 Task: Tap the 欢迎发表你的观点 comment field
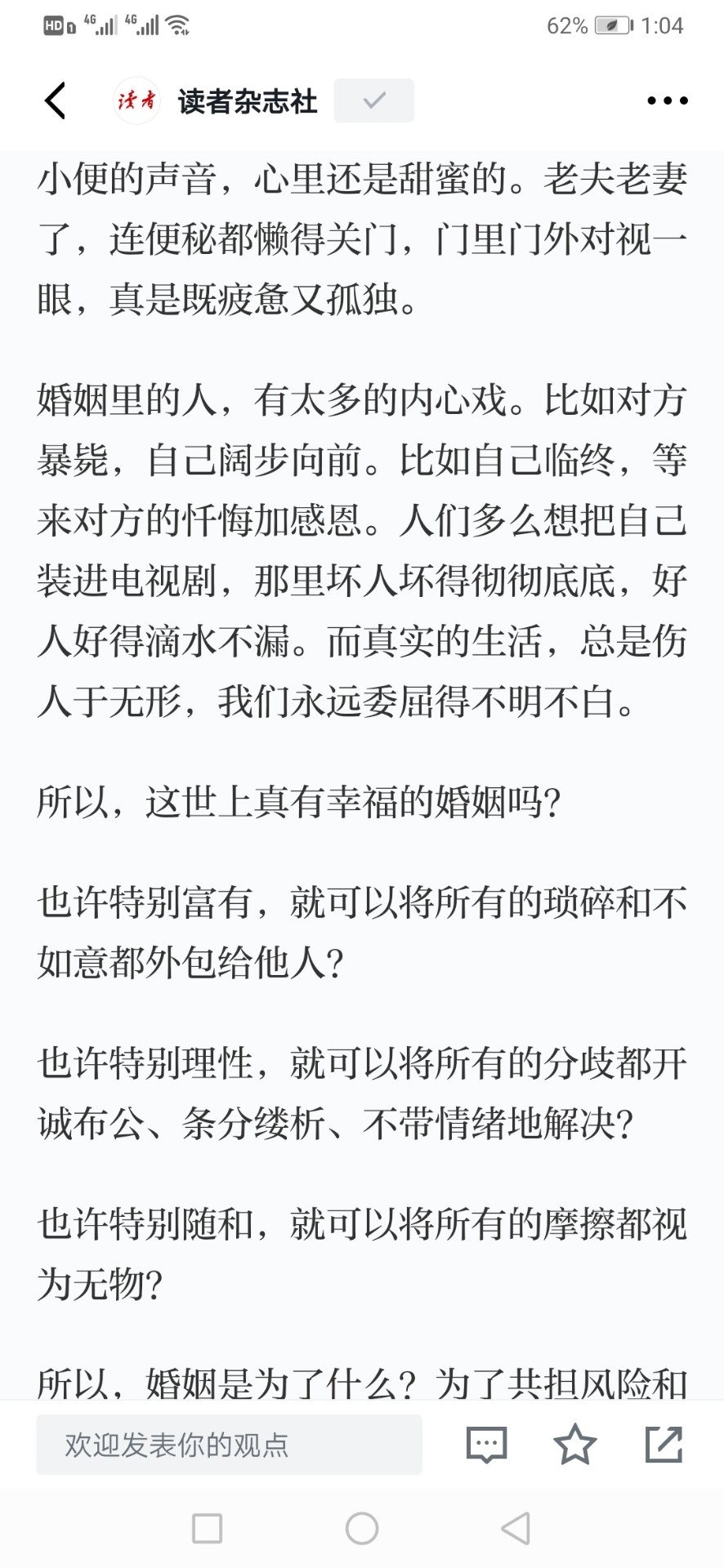click(229, 1445)
